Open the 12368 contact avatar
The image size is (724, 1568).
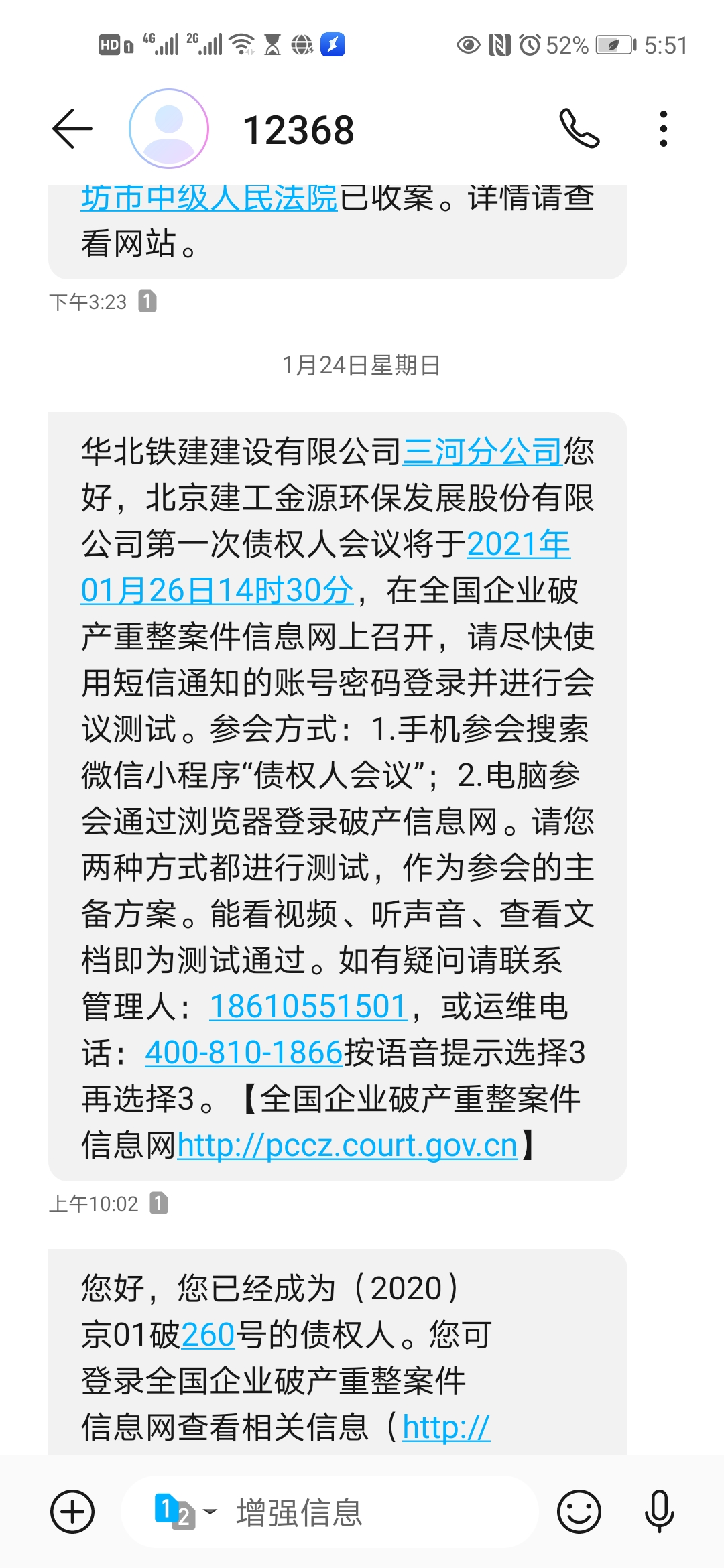[168, 129]
